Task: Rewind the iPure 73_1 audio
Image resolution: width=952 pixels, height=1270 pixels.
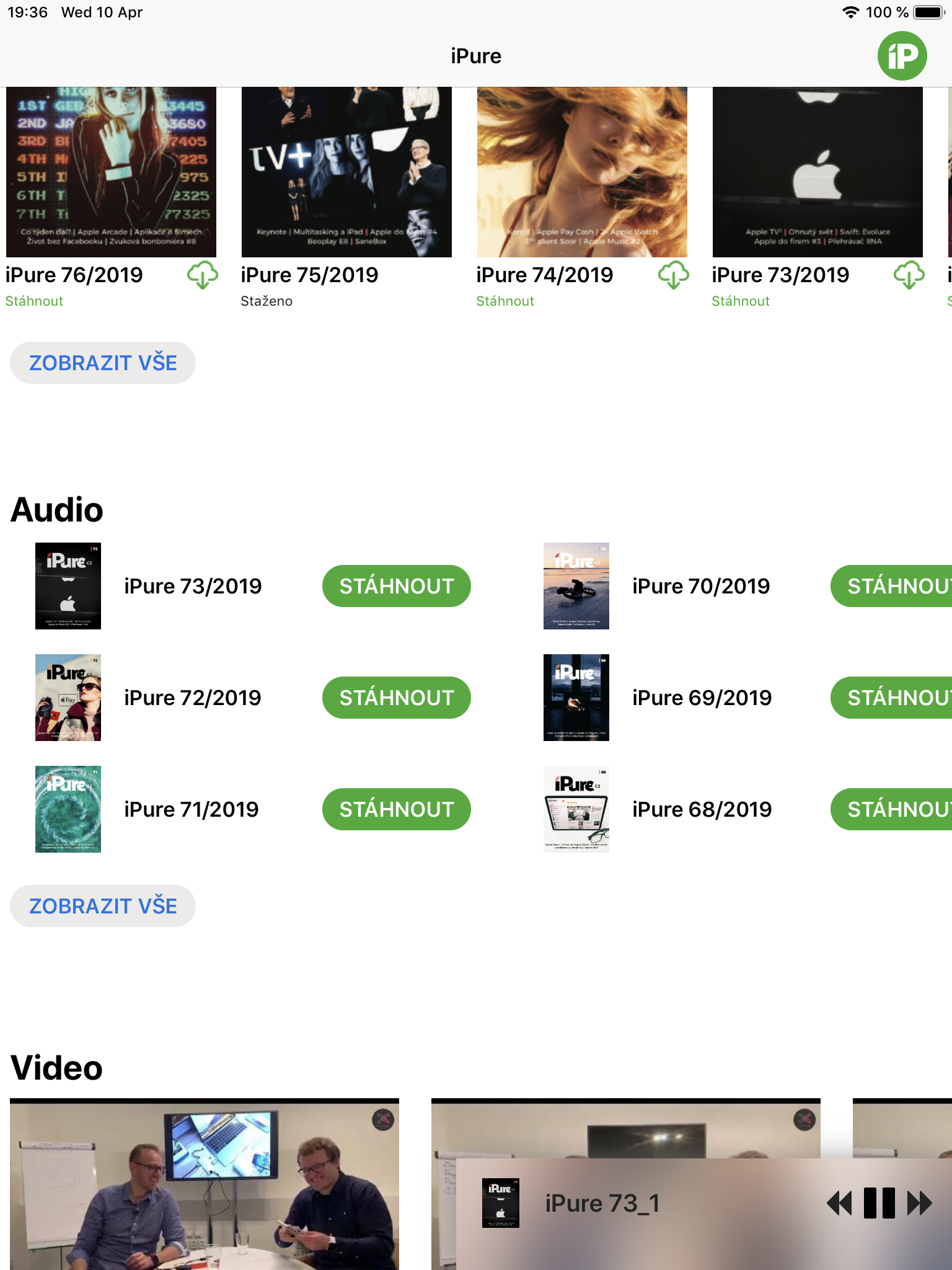Action: [840, 1203]
